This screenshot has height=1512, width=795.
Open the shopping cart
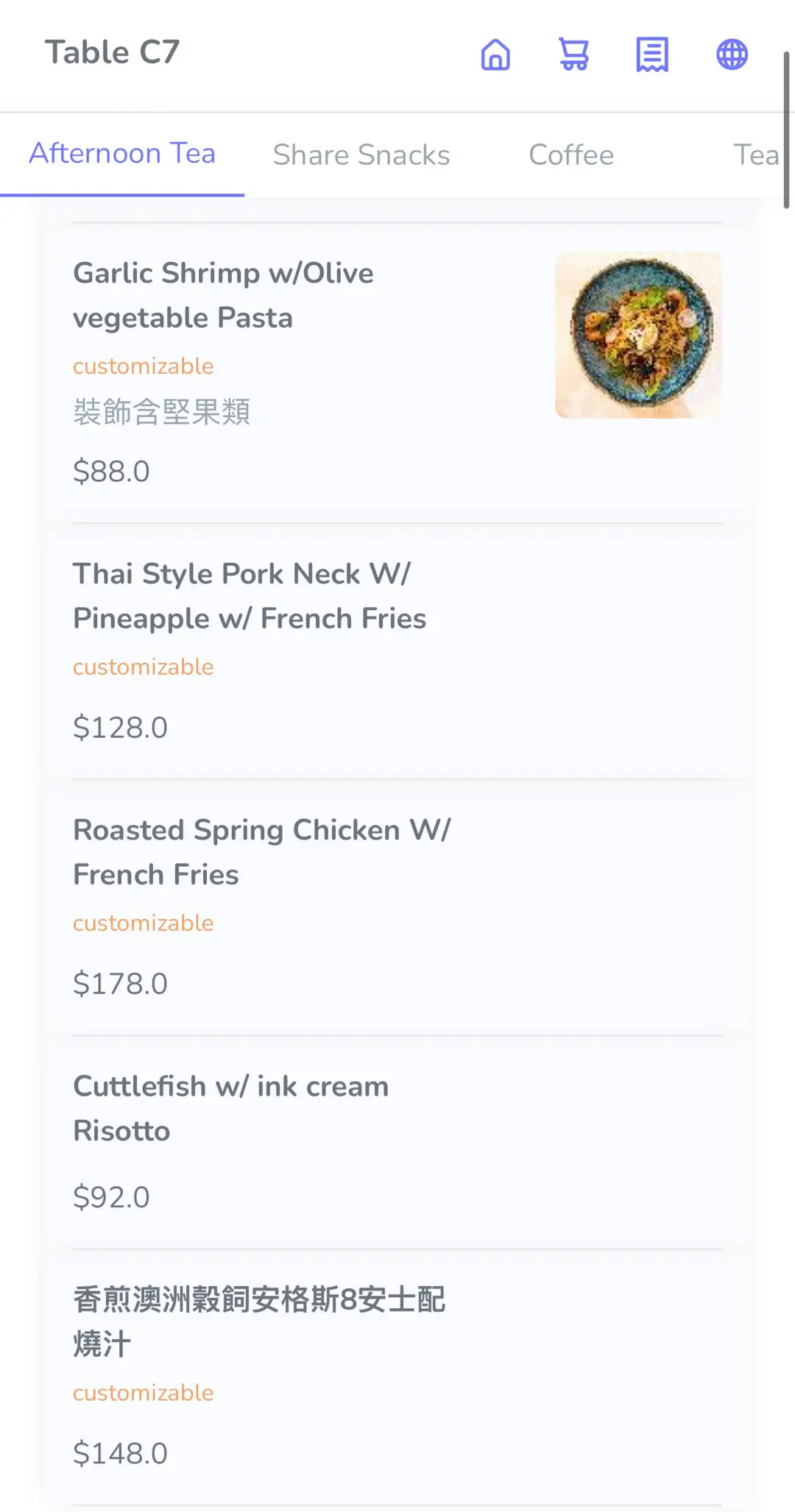(574, 54)
